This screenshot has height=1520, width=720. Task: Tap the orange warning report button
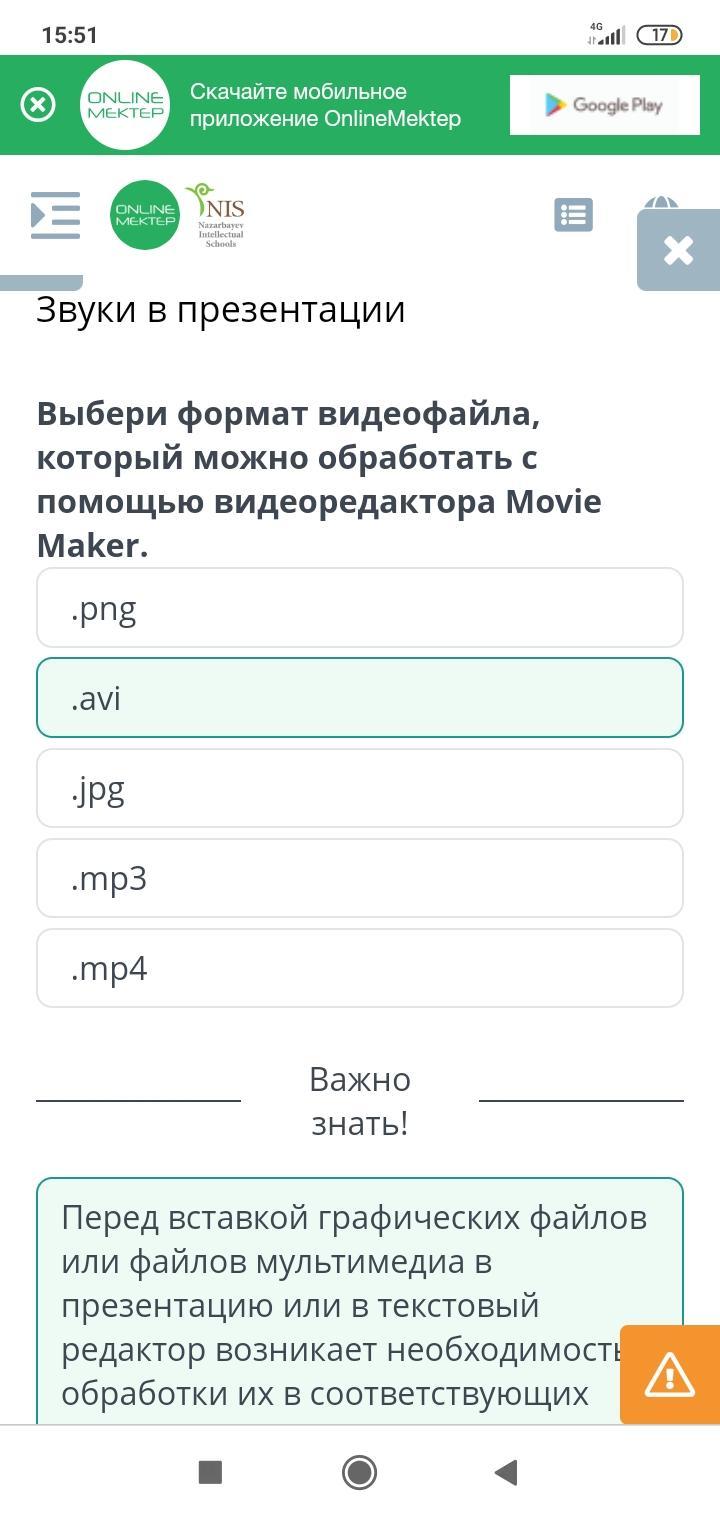tap(669, 1374)
